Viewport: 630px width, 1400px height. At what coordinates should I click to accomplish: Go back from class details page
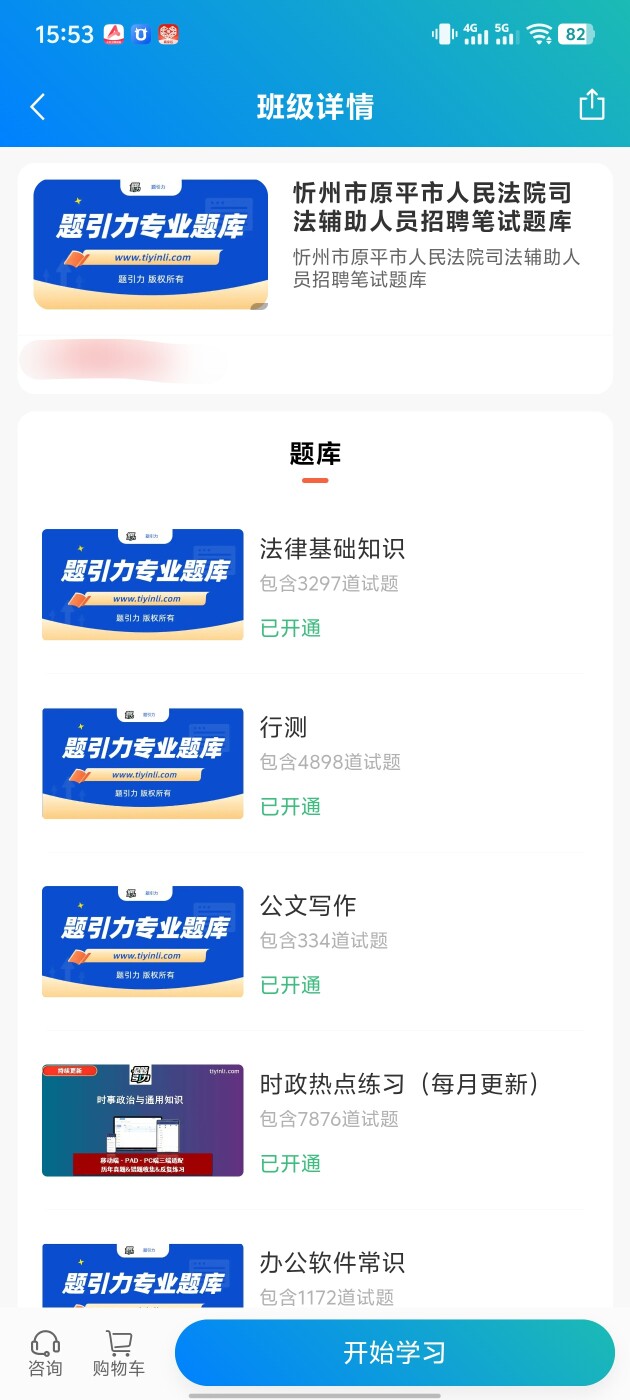38,107
